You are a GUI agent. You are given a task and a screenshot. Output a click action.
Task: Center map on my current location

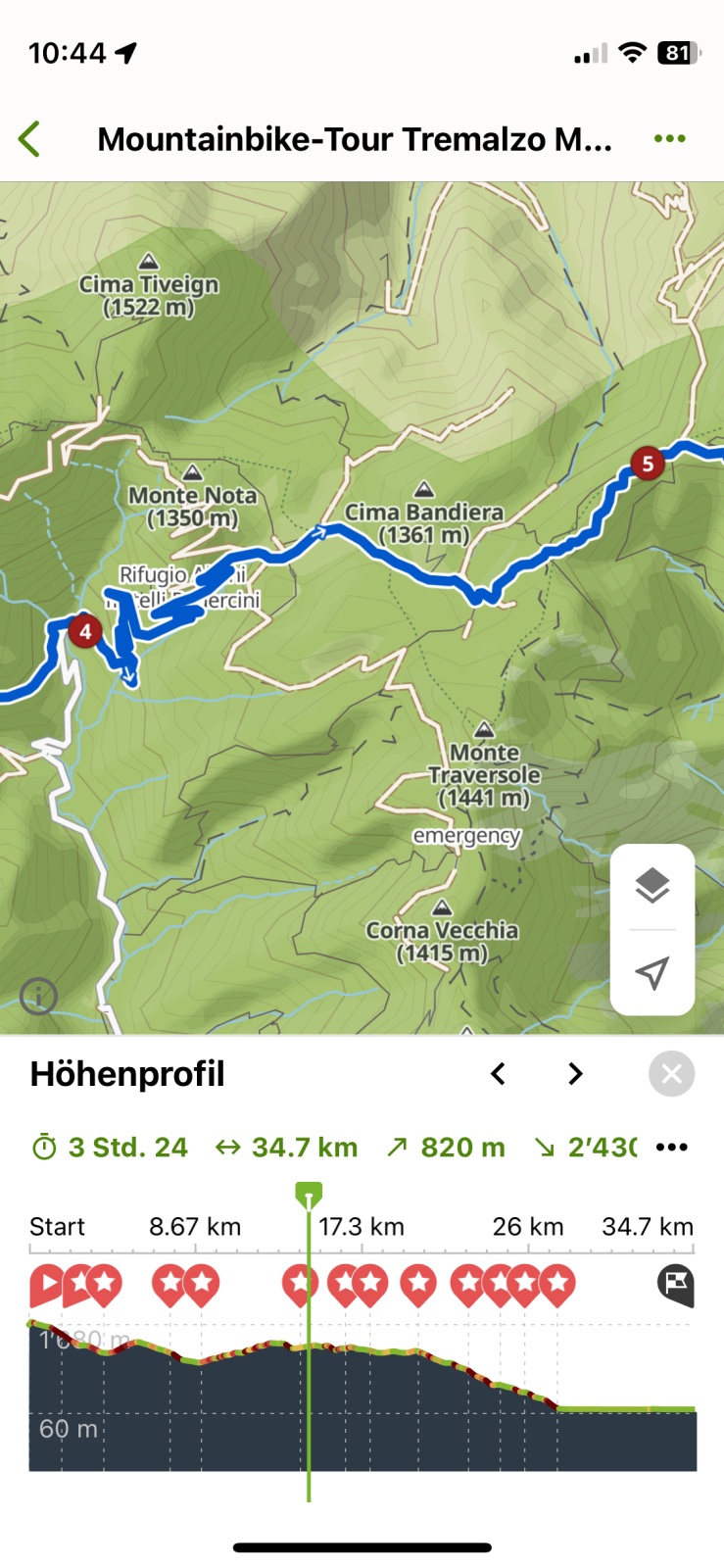coord(652,972)
